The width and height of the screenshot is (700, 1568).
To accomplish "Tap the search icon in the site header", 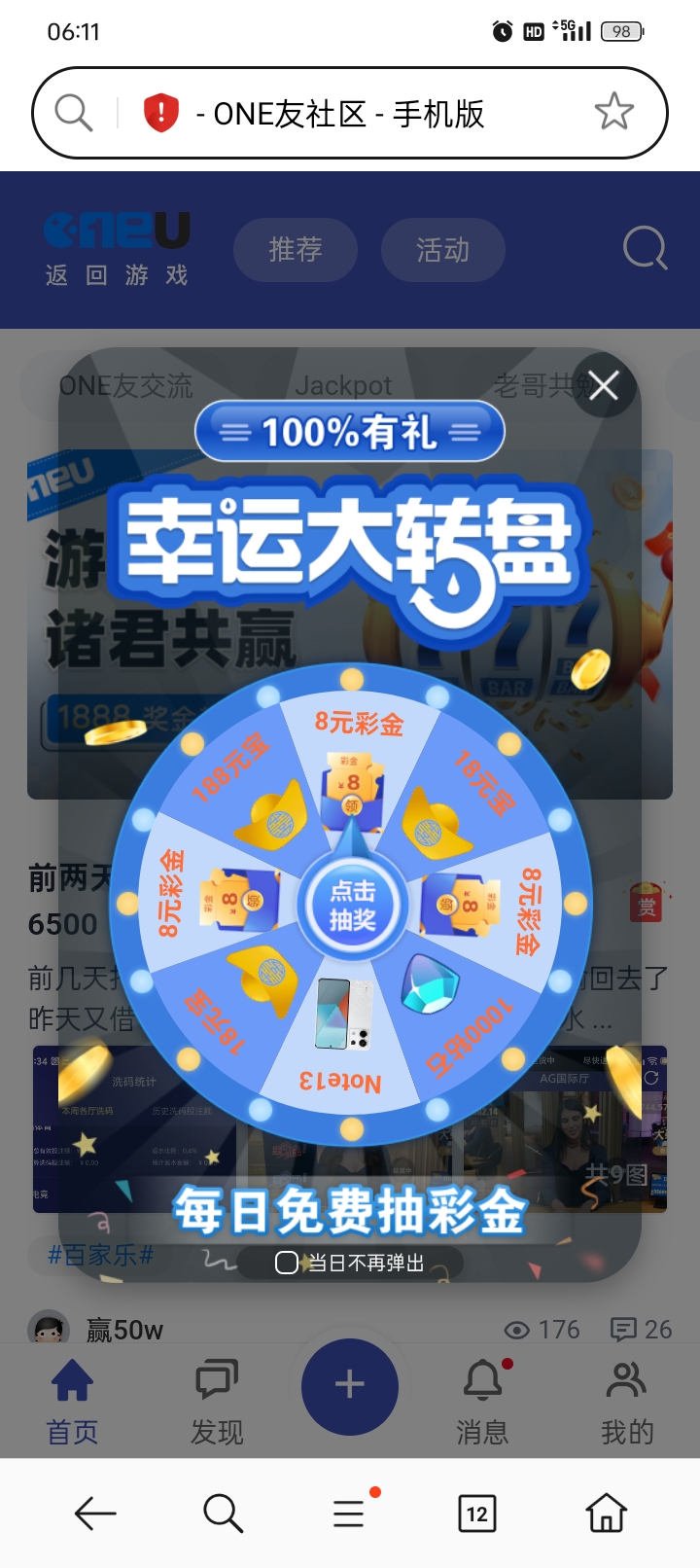I will (645, 249).
